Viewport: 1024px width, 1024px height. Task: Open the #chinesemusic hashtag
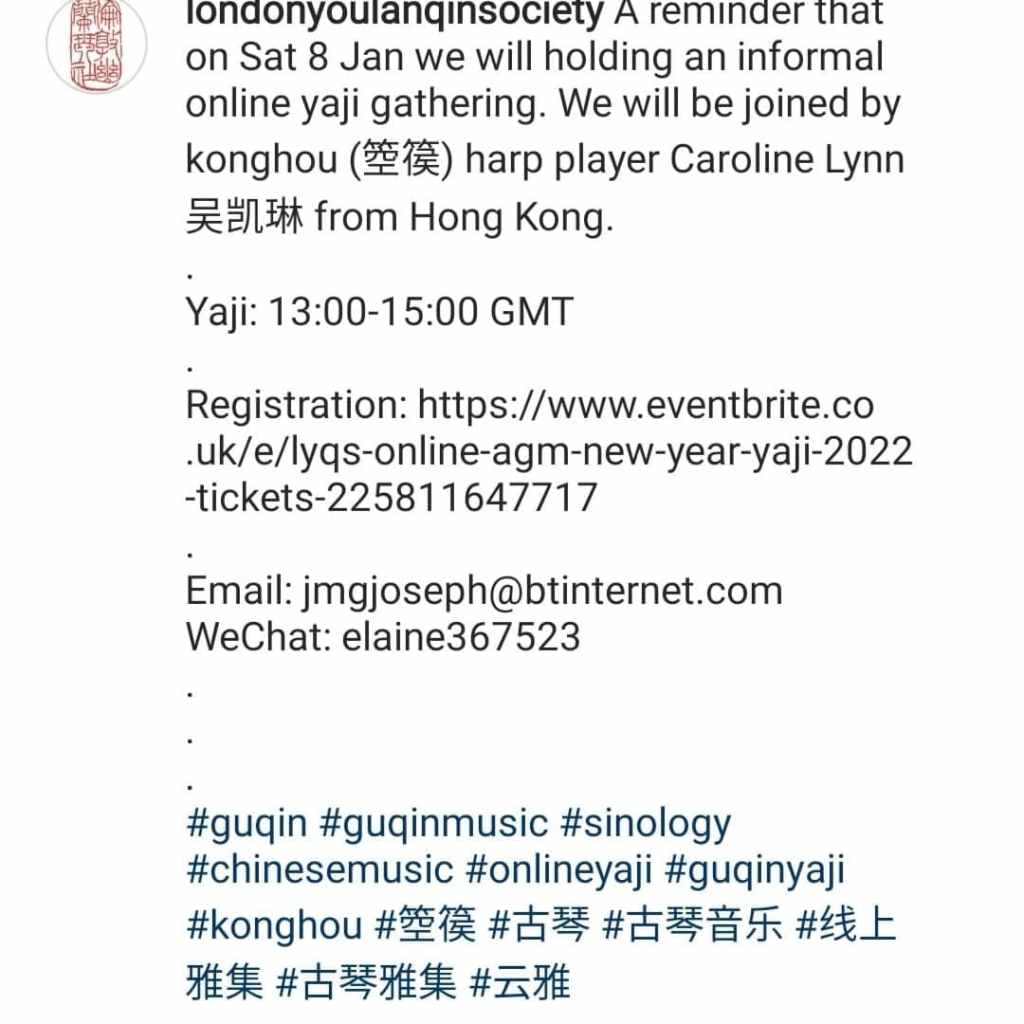tap(319, 870)
